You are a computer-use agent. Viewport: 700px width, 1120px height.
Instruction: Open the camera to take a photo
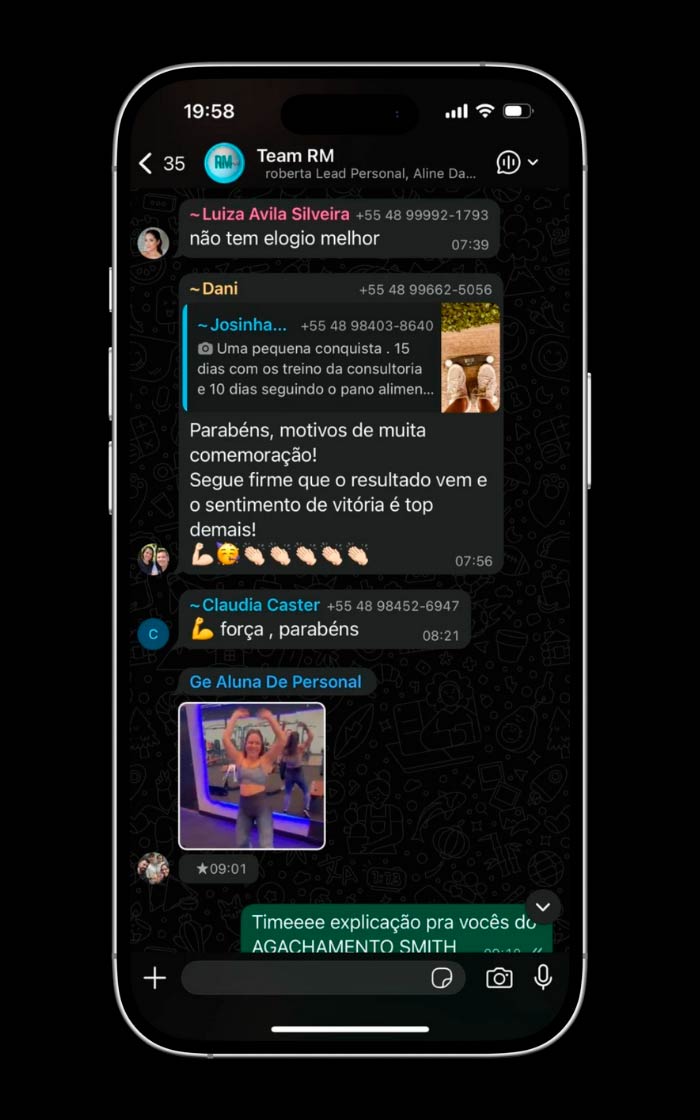[x=499, y=978]
